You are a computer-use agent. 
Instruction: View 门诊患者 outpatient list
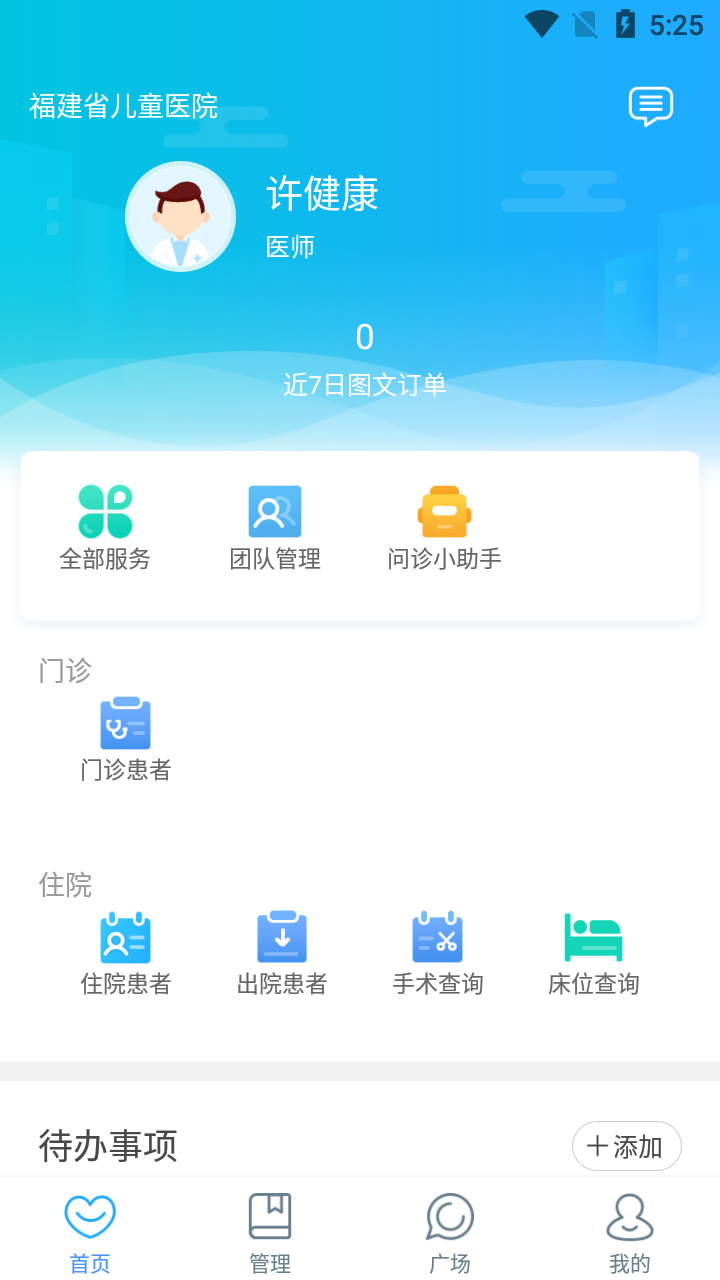(x=126, y=740)
